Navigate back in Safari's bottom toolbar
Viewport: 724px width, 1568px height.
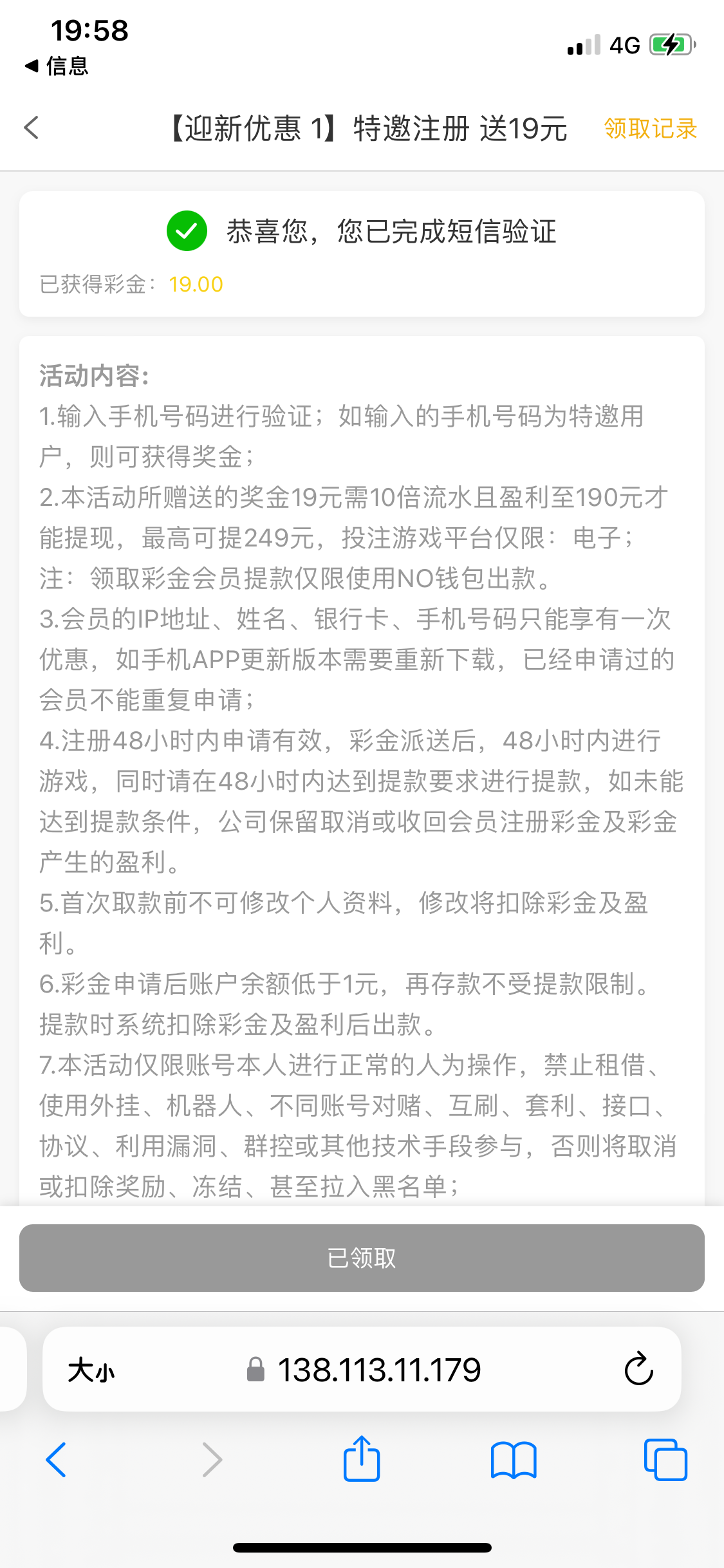pos(57,1460)
